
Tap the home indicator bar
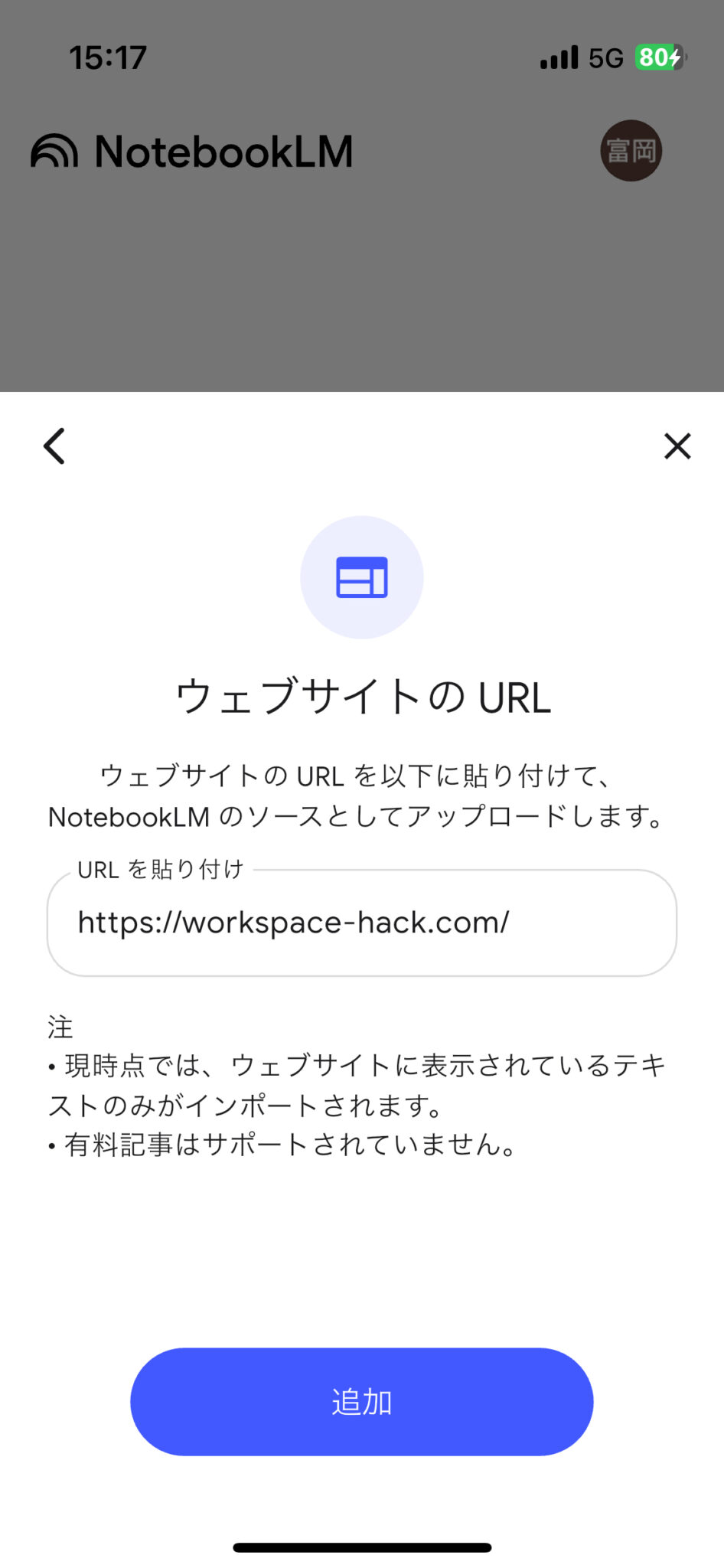(361, 1547)
